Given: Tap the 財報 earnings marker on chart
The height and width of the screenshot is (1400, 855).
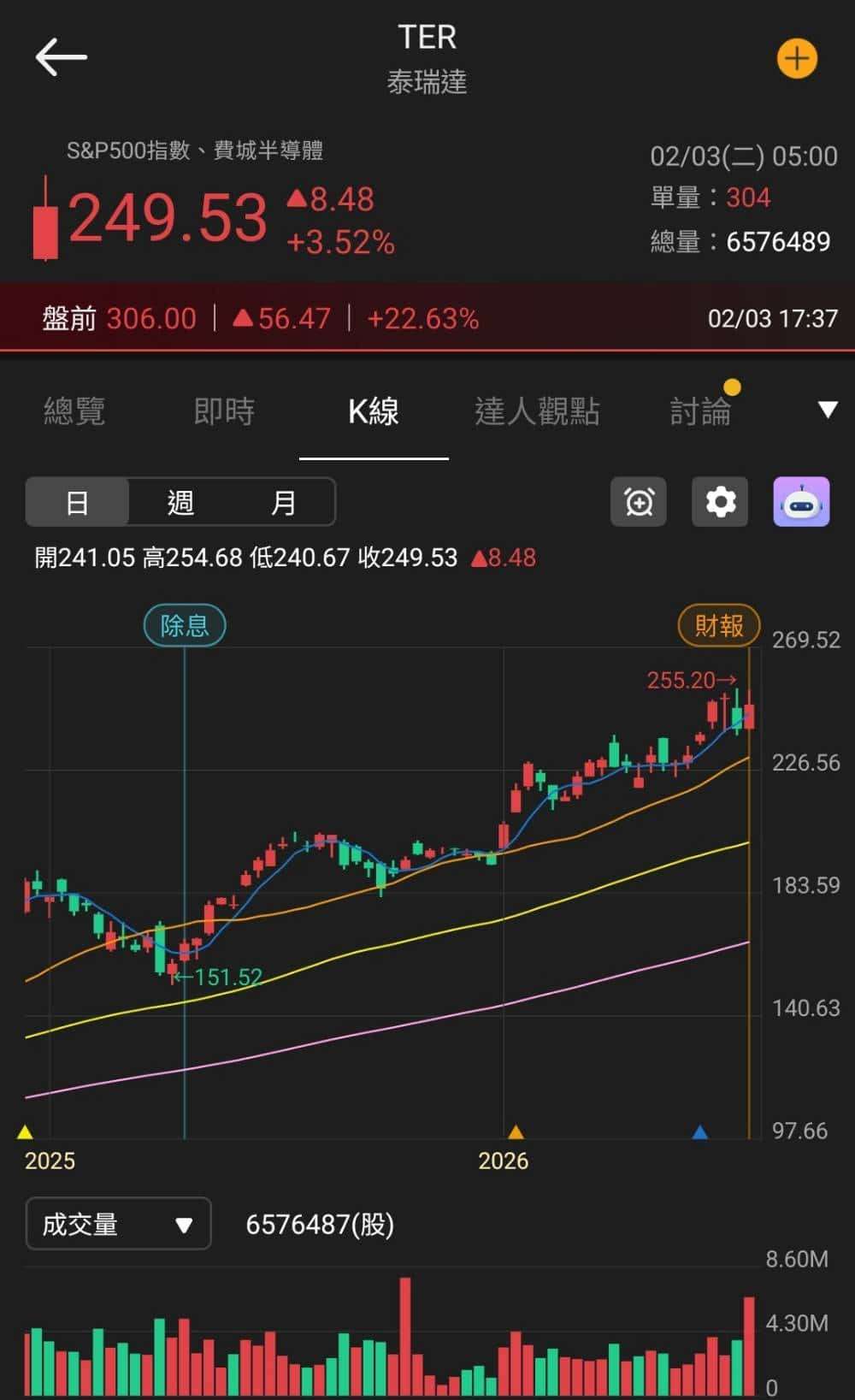Looking at the screenshot, I should tap(718, 625).
